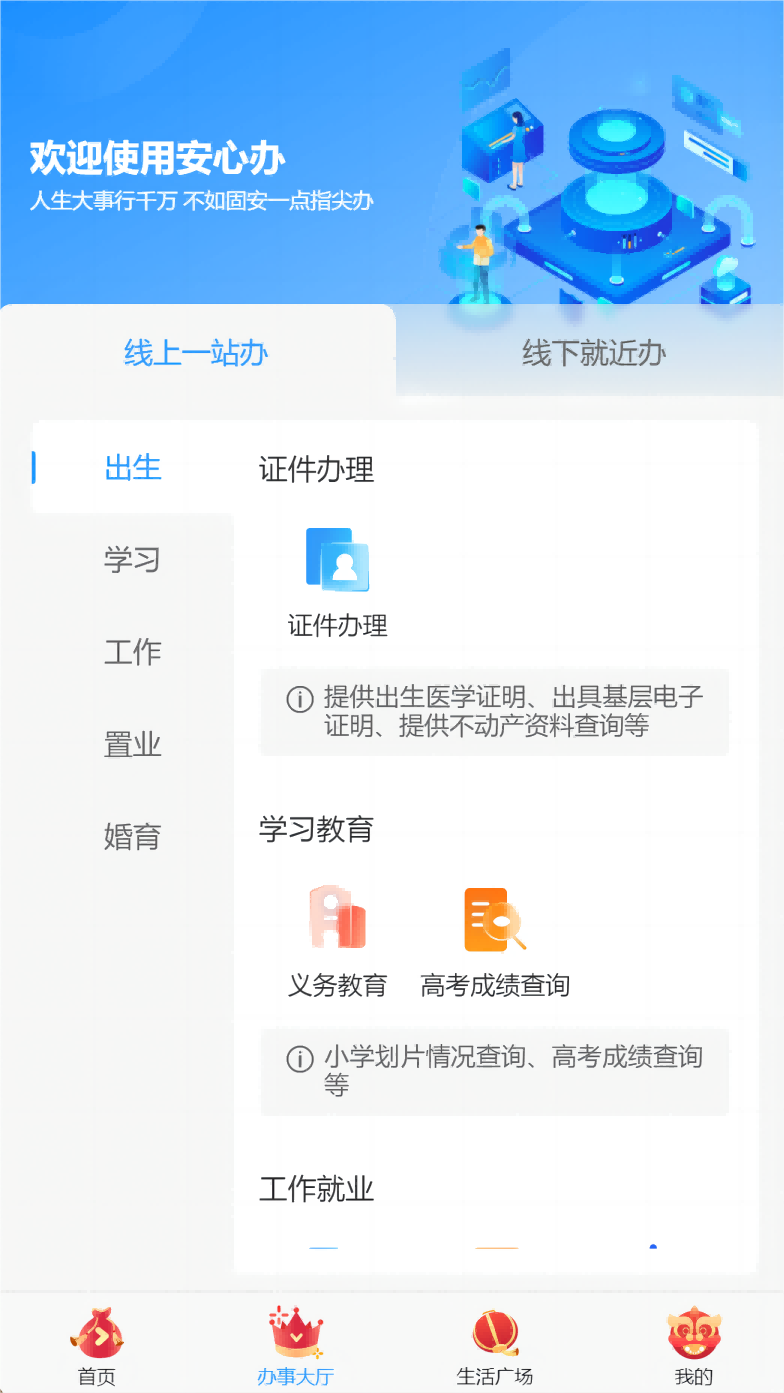Open the 我的 tab

point(694,1345)
